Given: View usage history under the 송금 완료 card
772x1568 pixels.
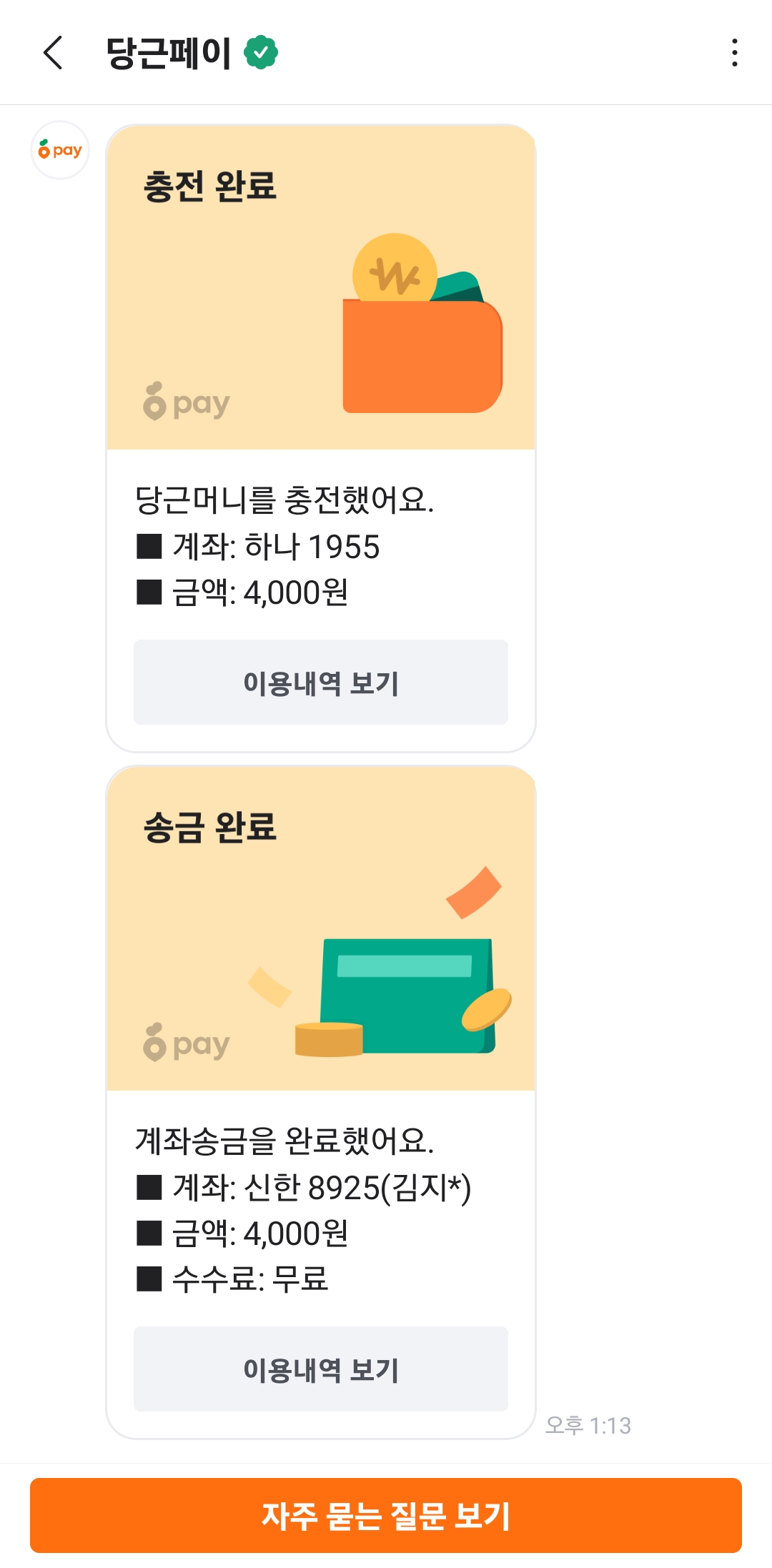Looking at the screenshot, I should click(321, 1369).
